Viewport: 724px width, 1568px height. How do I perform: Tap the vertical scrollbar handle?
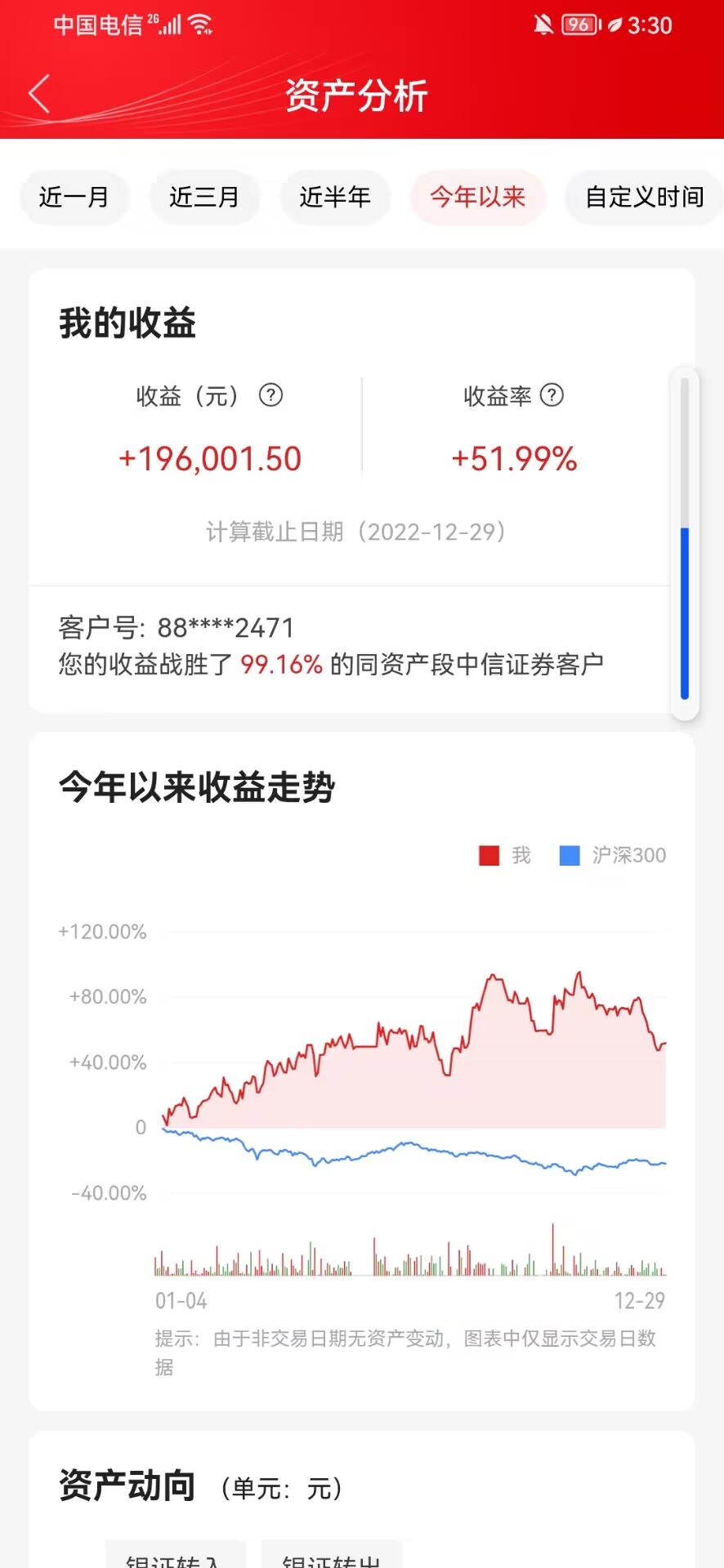point(685,613)
